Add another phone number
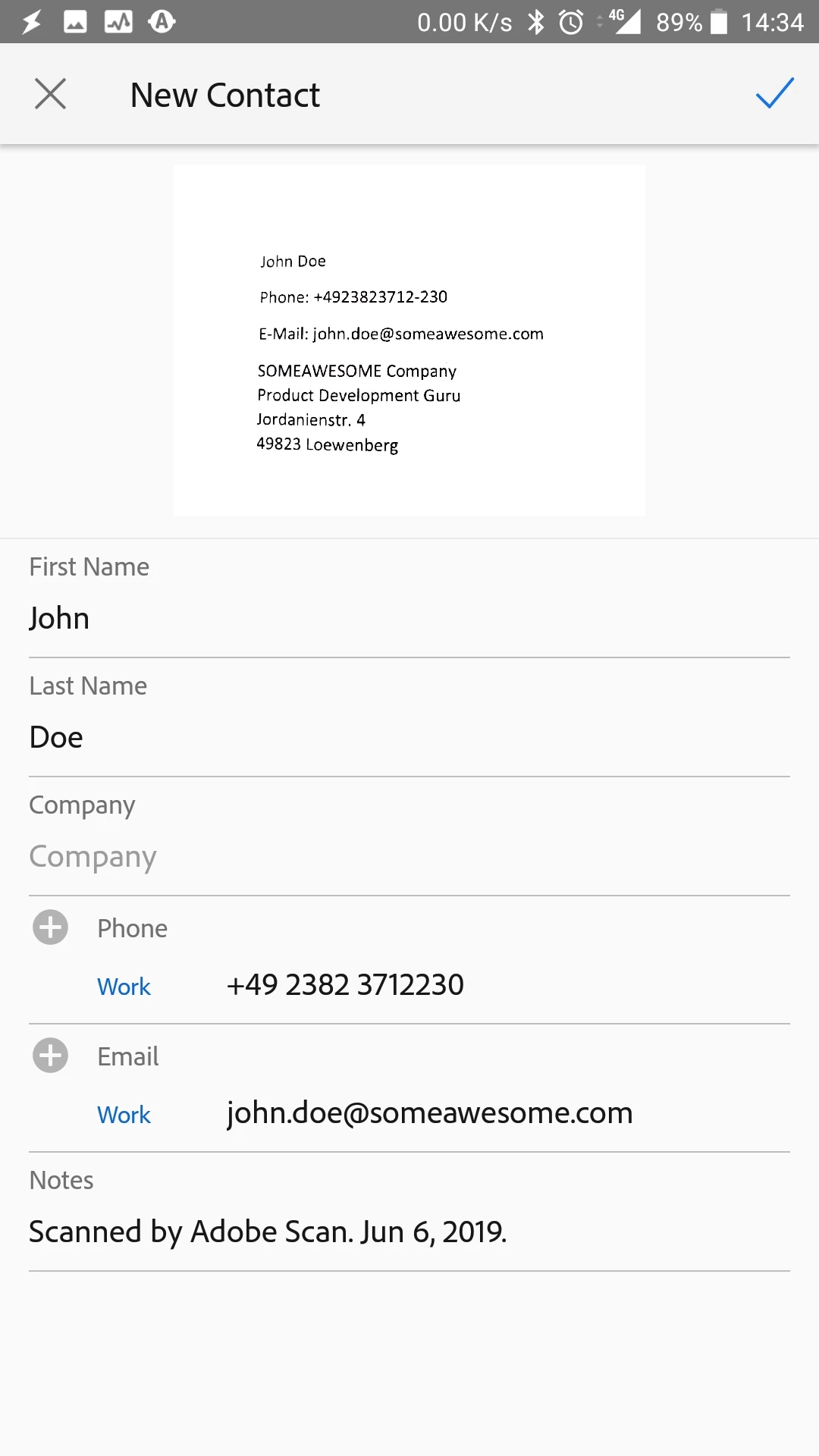Screen dimensions: 819x1456 tap(51, 927)
